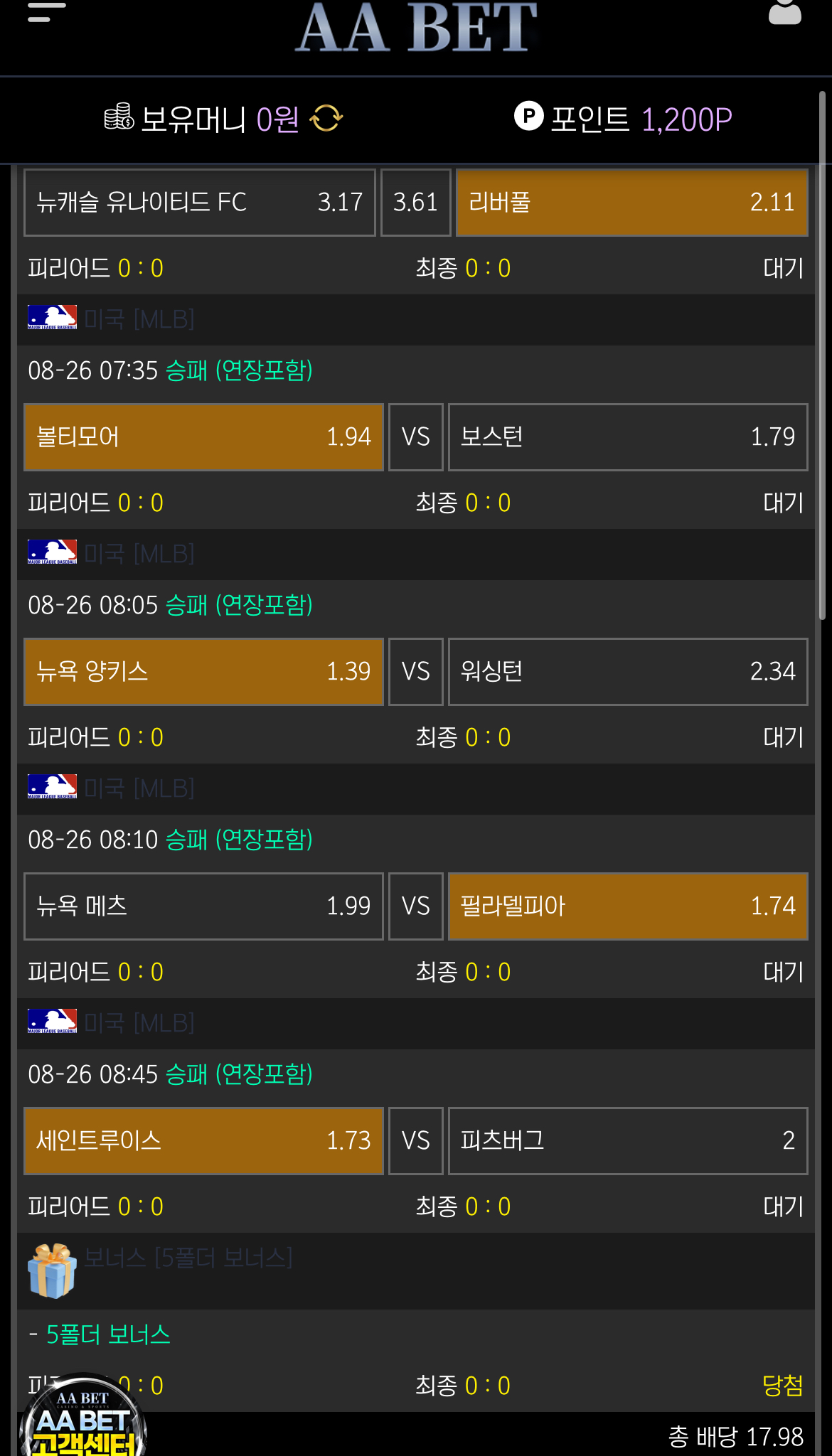The width and height of the screenshot is (832, 1456).
Task: Open the user profile icon
Action: [x=785, y=12]
